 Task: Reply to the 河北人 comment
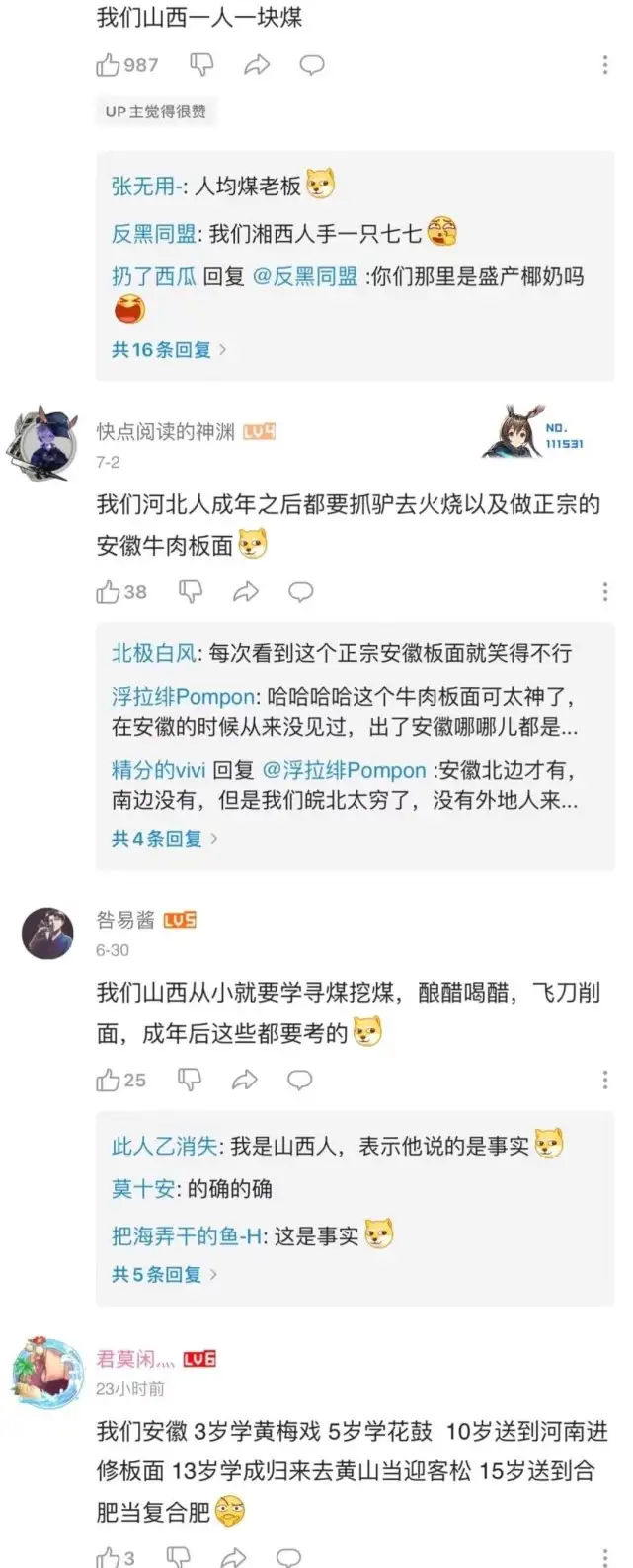pyautogui.click(x=300, y=591)
